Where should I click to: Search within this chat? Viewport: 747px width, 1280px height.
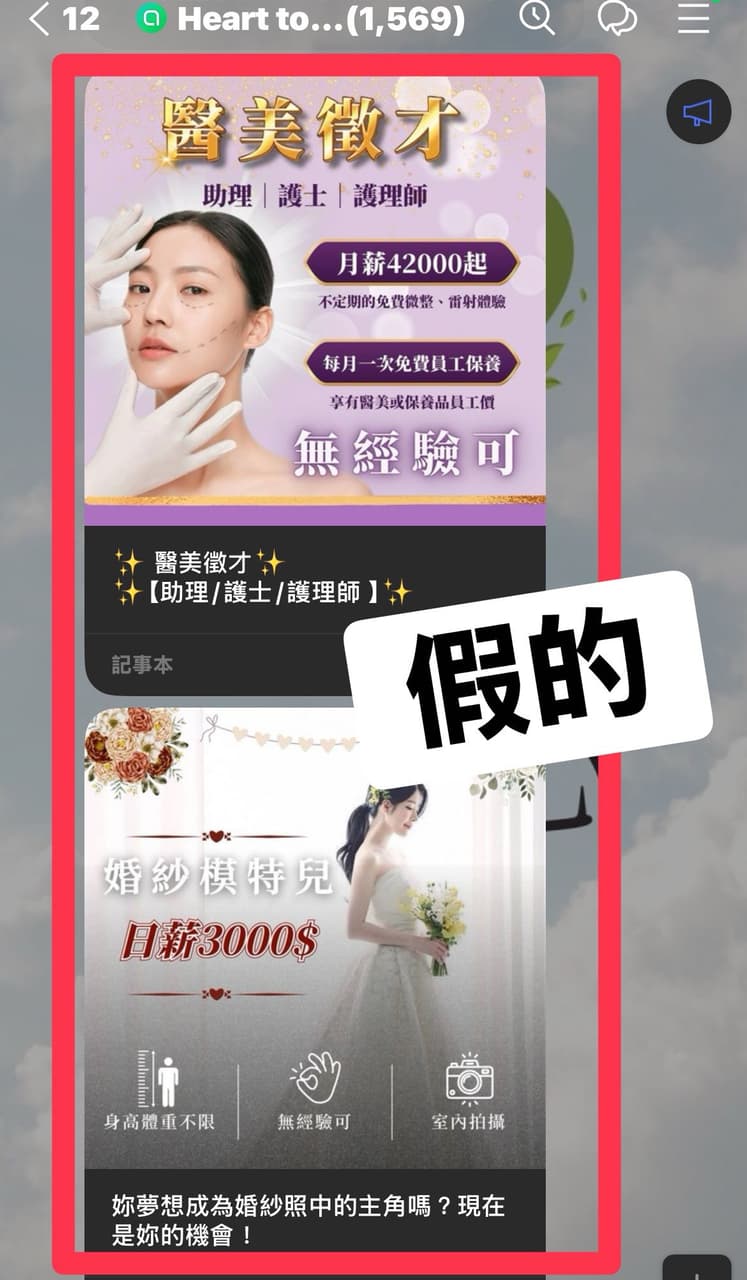[x=537, y=18]
